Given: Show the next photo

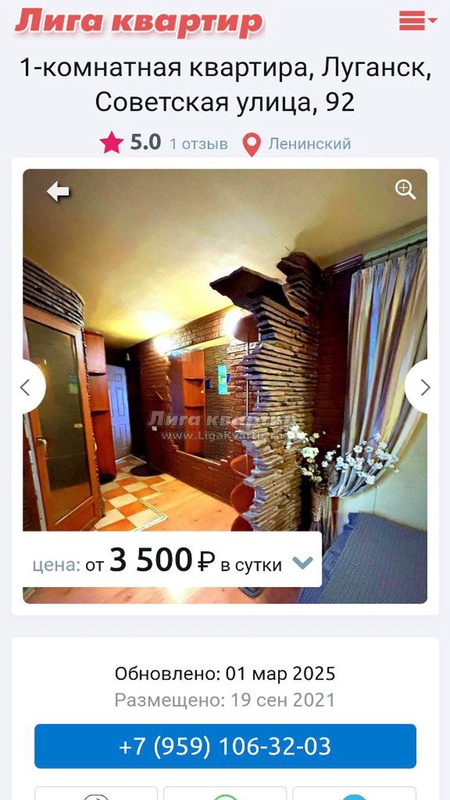Looking at the screenshot, I should (x=422, y=388).
